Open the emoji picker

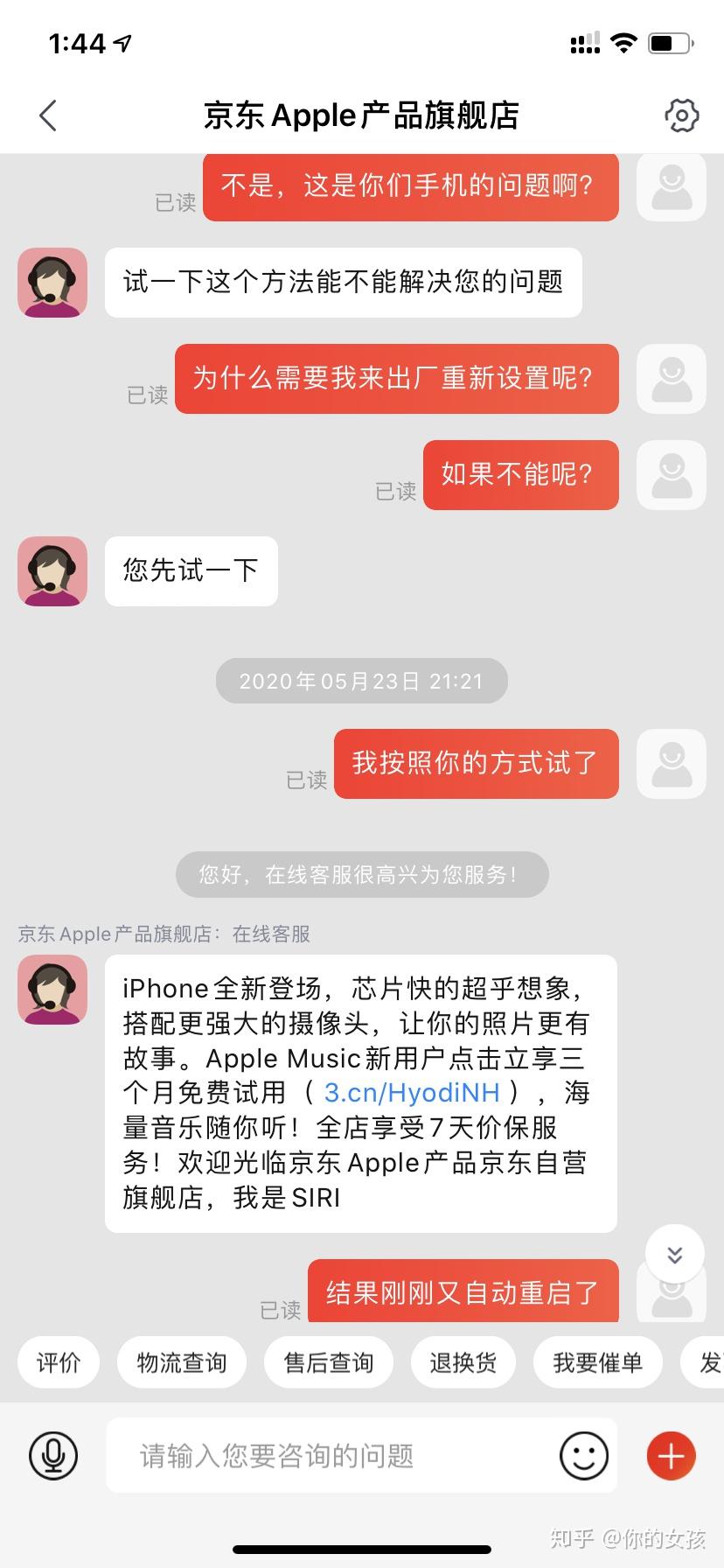click(x=583, y=1456)
